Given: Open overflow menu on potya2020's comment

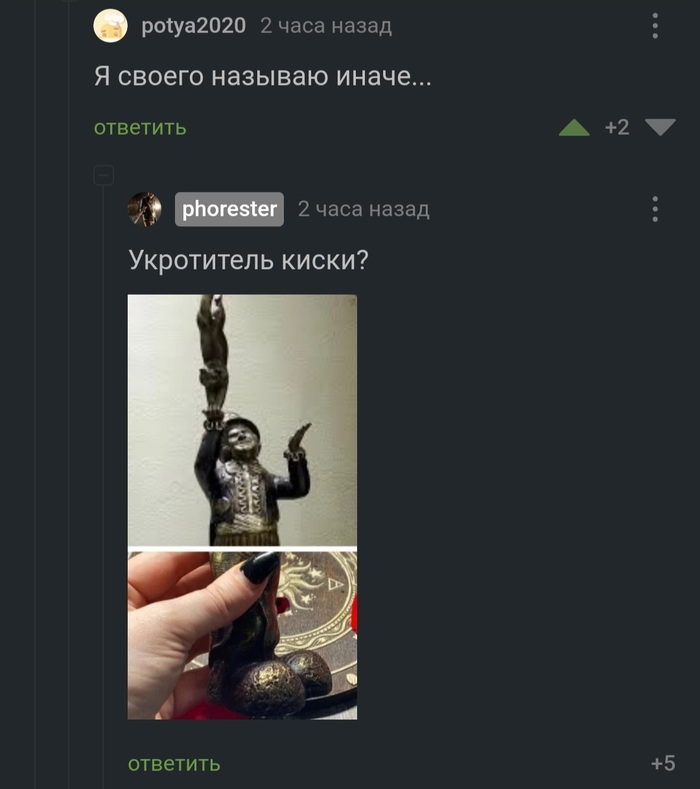Looking at the screenshot, I should point(655,26).
